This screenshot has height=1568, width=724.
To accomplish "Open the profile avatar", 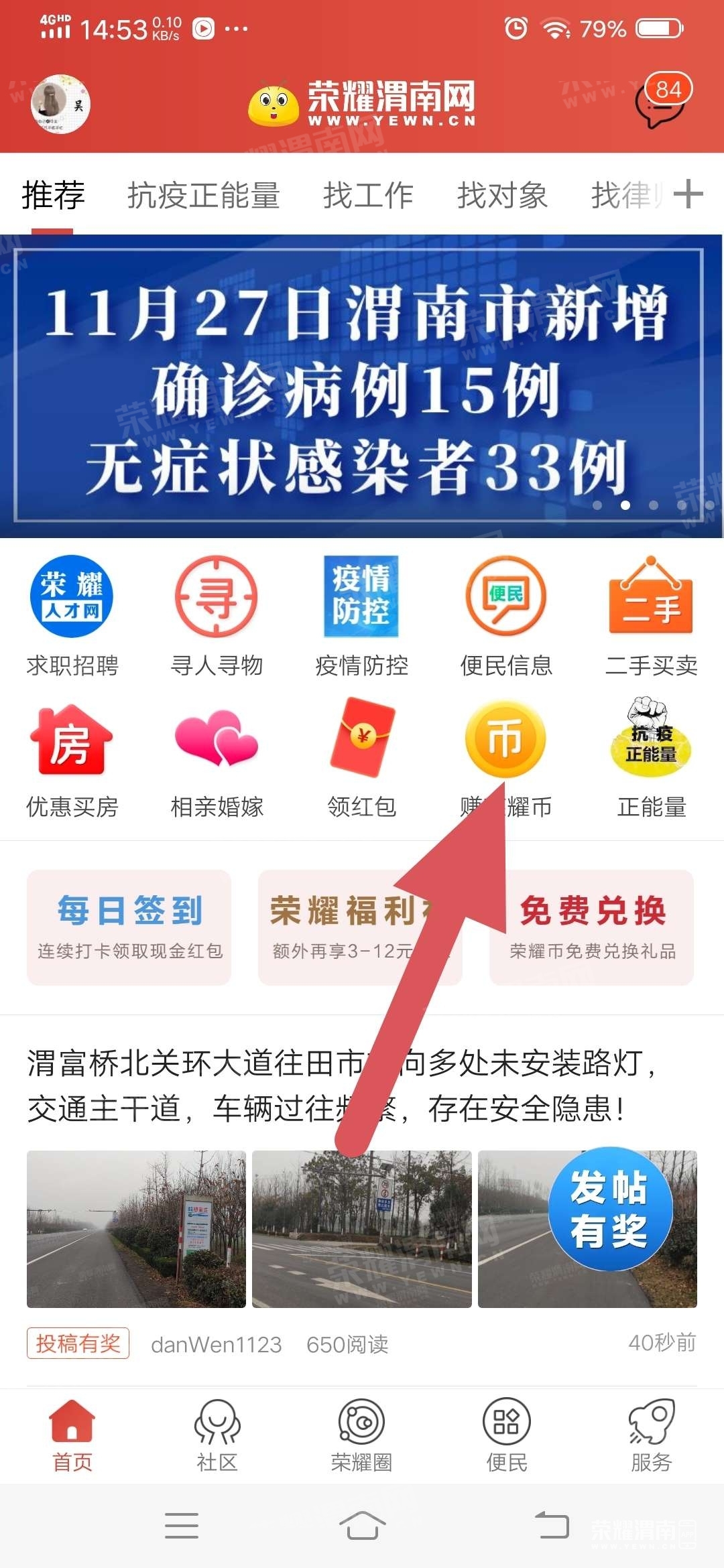I will (60, 104).
